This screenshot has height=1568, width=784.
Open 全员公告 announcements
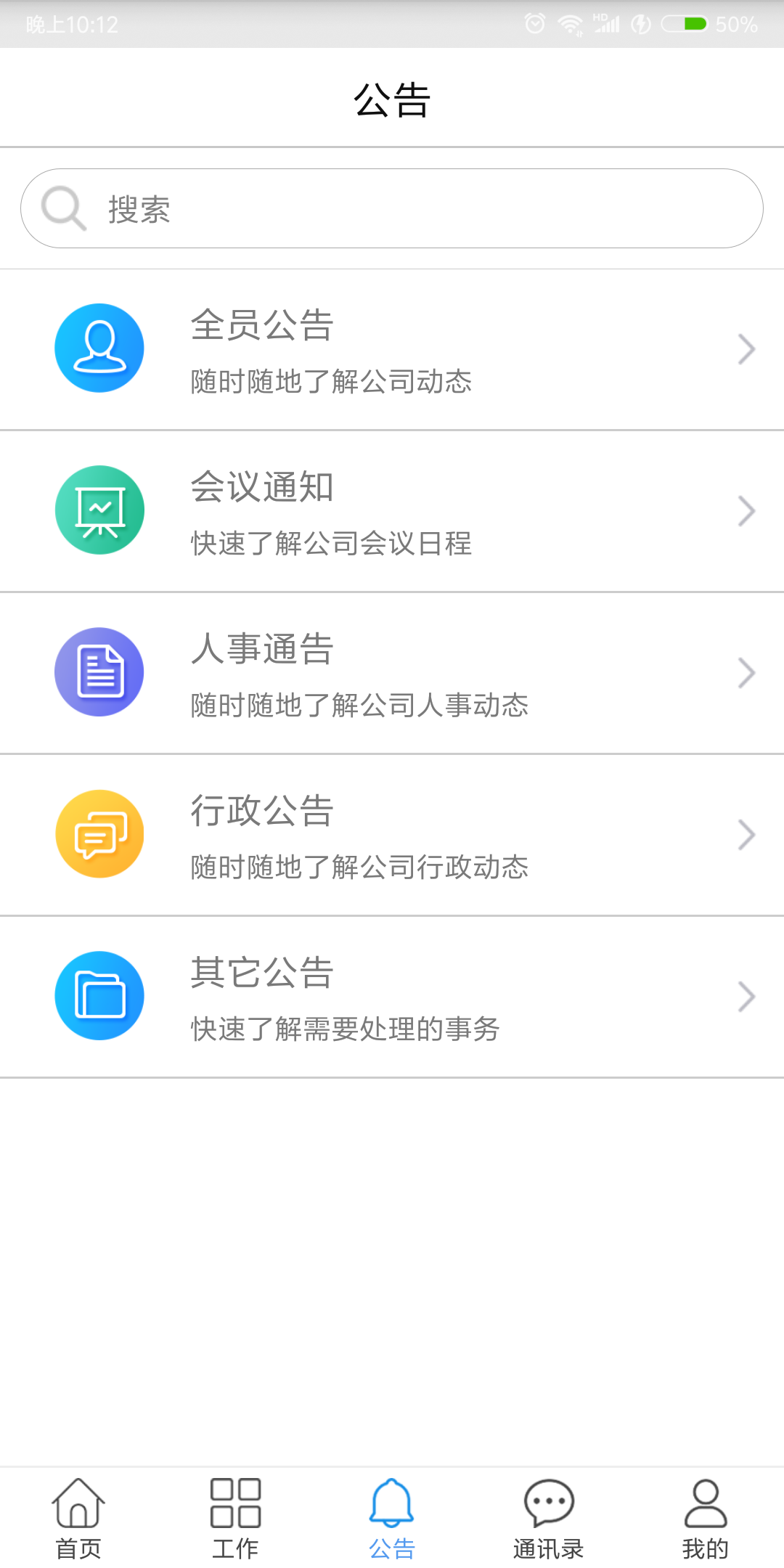tap(392, 349)
